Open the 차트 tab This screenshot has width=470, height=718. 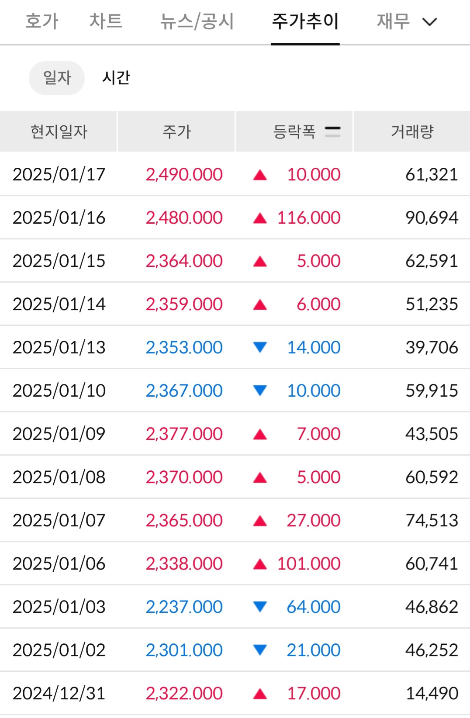106,22
